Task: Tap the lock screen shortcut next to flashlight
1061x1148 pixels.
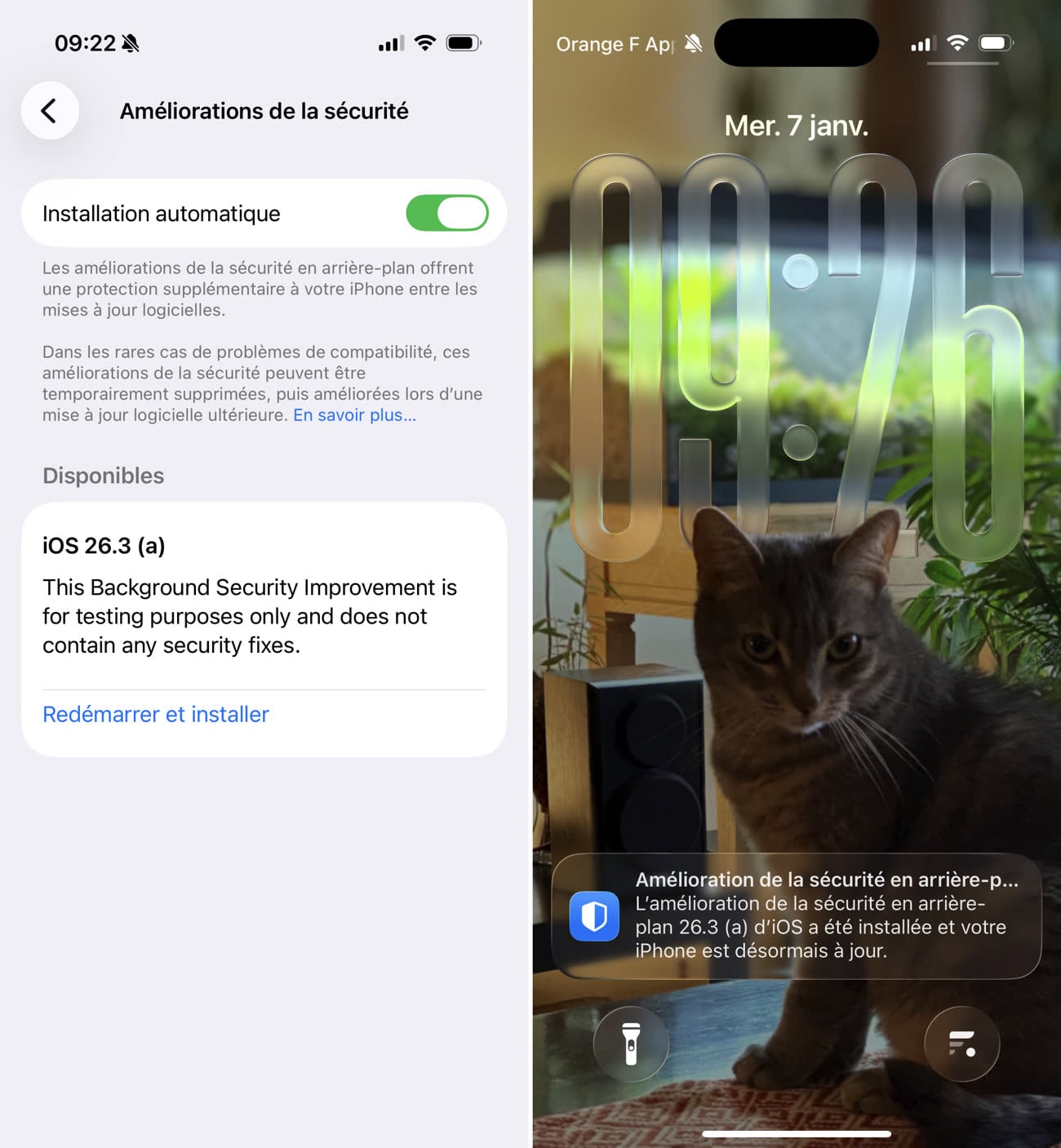Action: 961,1044
